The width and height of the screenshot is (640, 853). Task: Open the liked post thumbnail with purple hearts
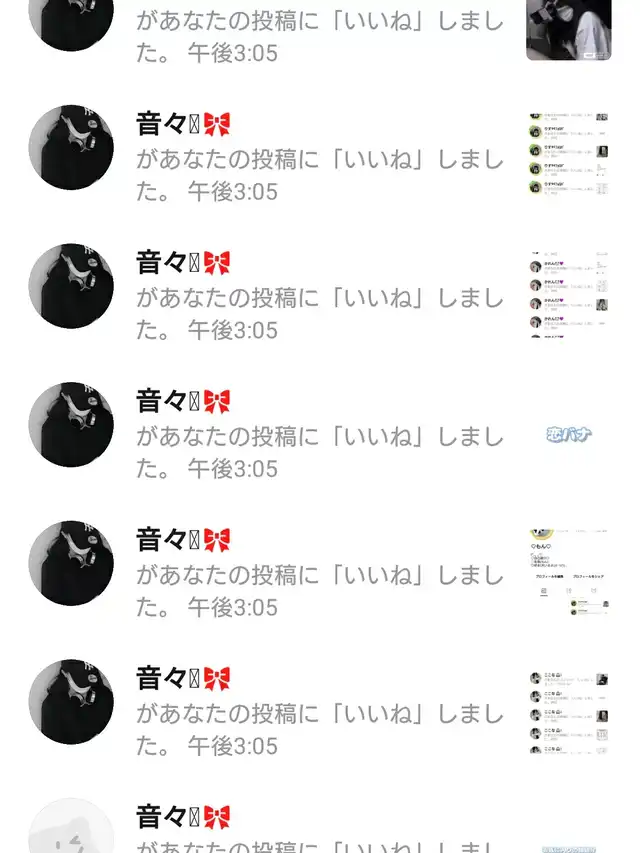coord(568,296)
